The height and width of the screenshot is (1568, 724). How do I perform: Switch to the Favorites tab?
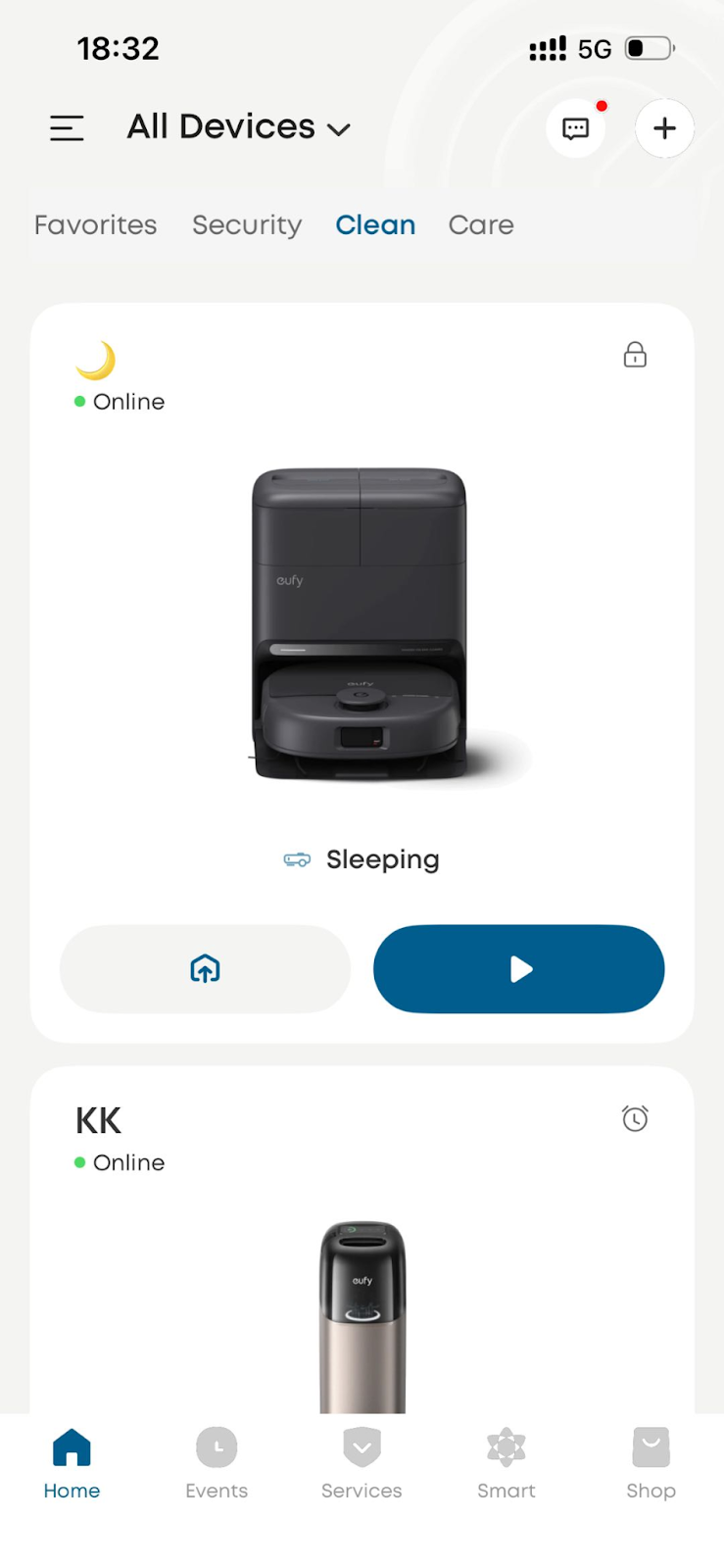click(95, 225)
